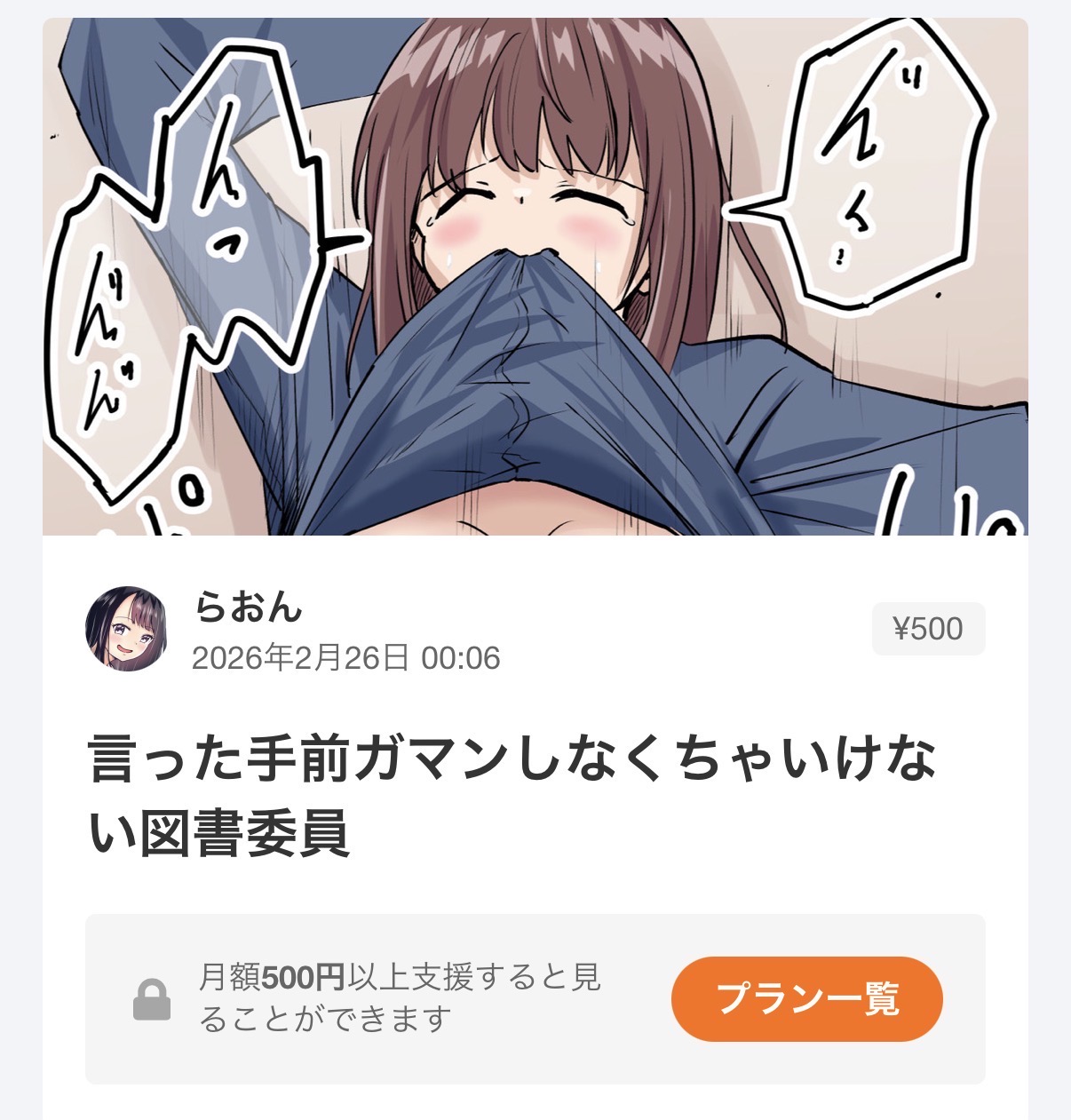
Task: Open post title 言った手前ガマンしなくちゃいけない図書委員
Action: tap(512, 797)
